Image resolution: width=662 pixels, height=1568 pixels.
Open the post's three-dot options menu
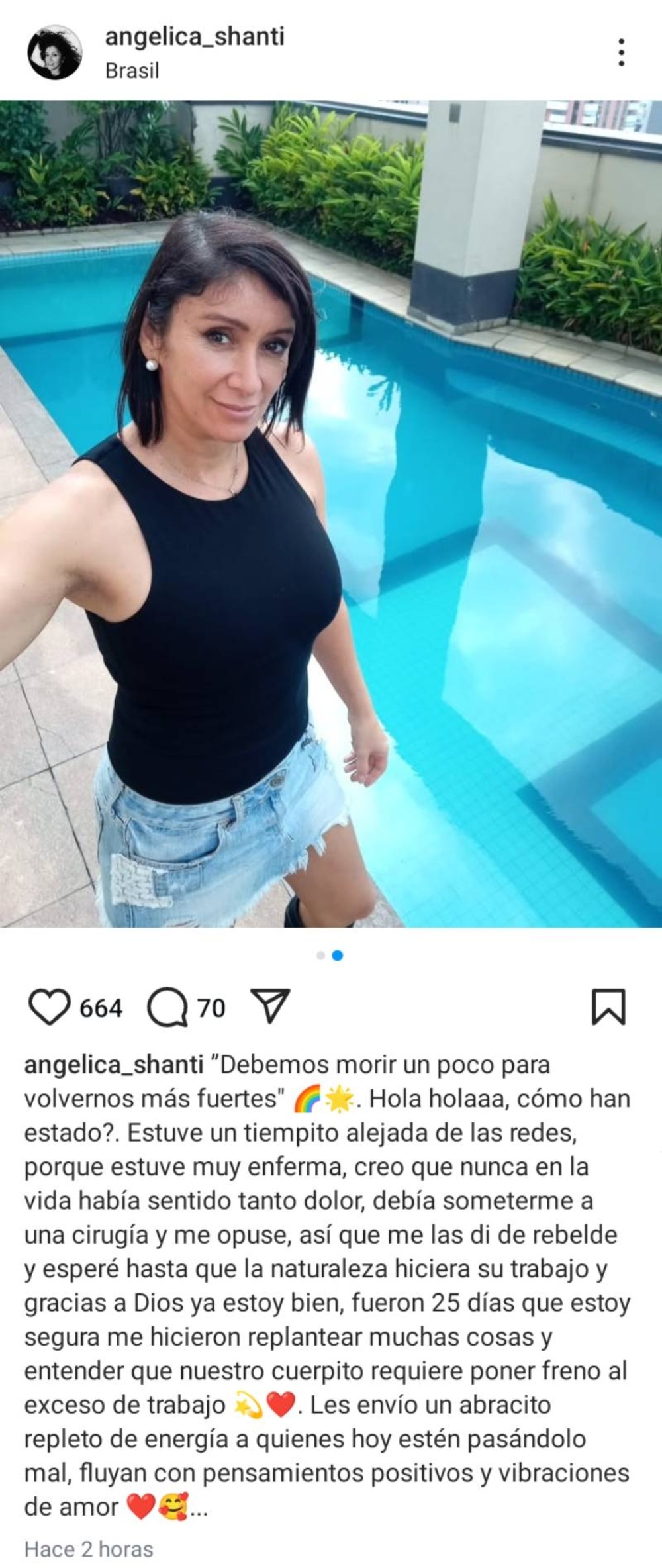pyautogui.click(x=621, y=52)
